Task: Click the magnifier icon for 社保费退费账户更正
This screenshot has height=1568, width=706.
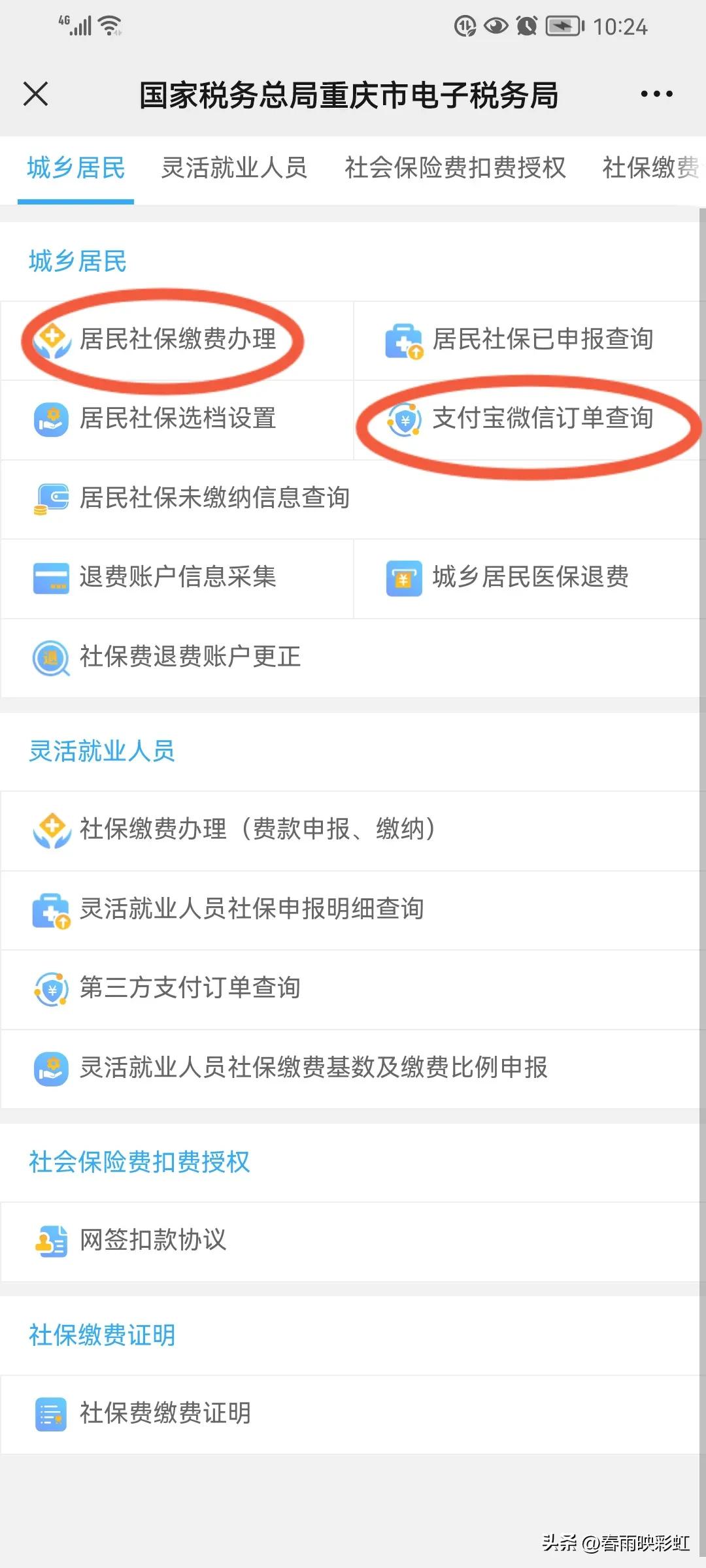Action: [x=52, y=658]
